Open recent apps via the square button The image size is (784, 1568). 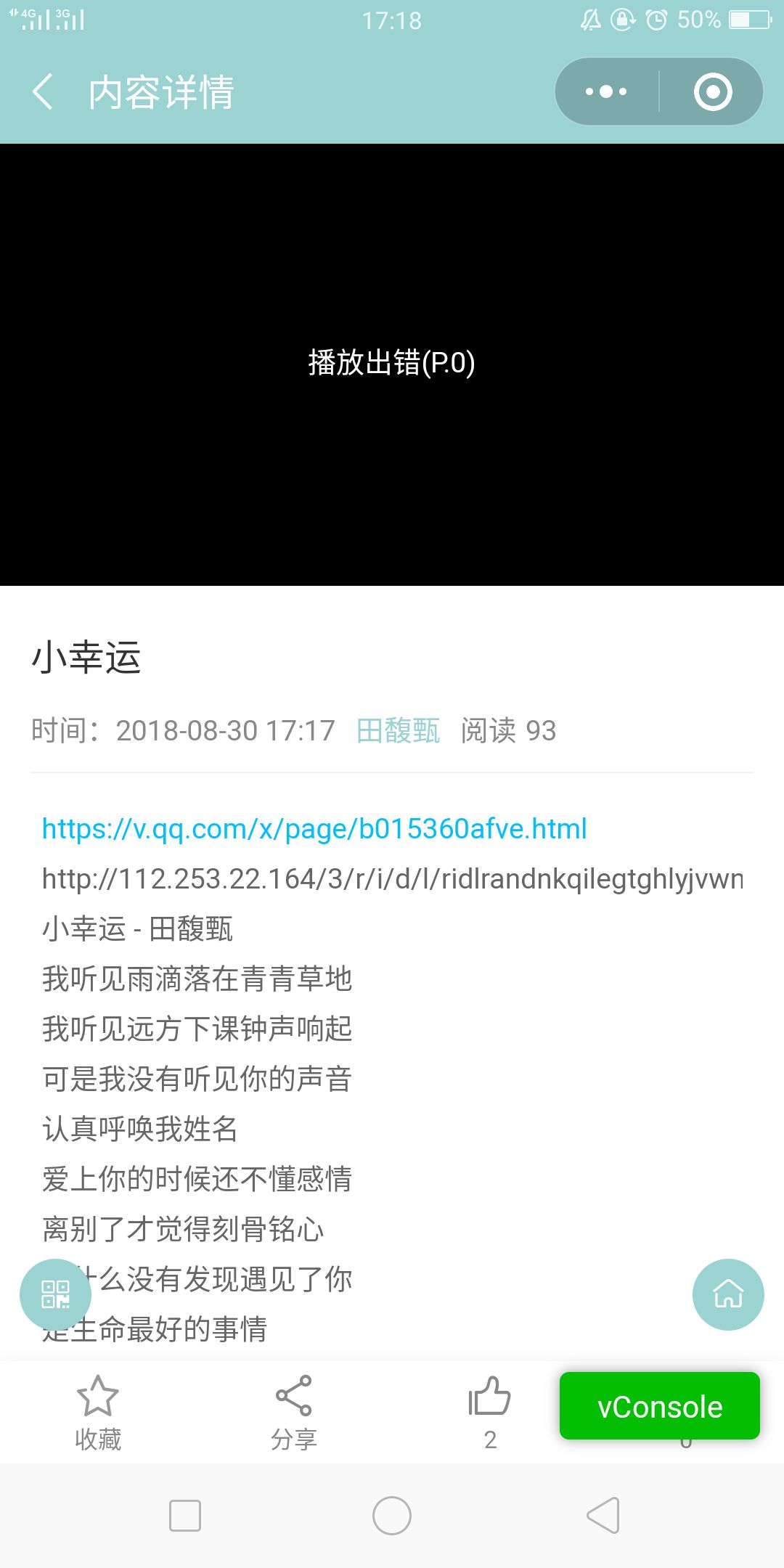[x=185, y=1515]
